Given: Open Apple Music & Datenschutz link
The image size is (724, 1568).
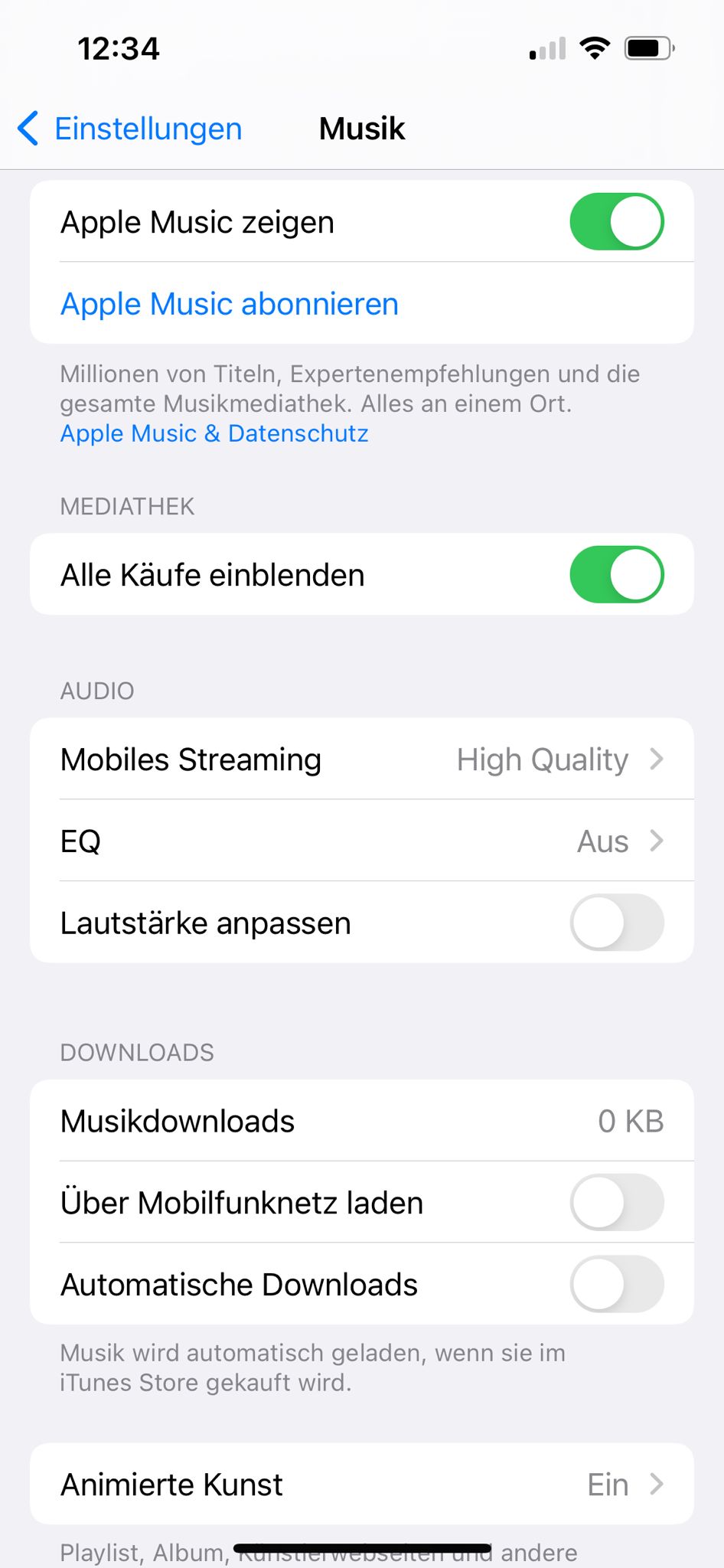Looking at the screenshot, I should click(x=214, y=433).
